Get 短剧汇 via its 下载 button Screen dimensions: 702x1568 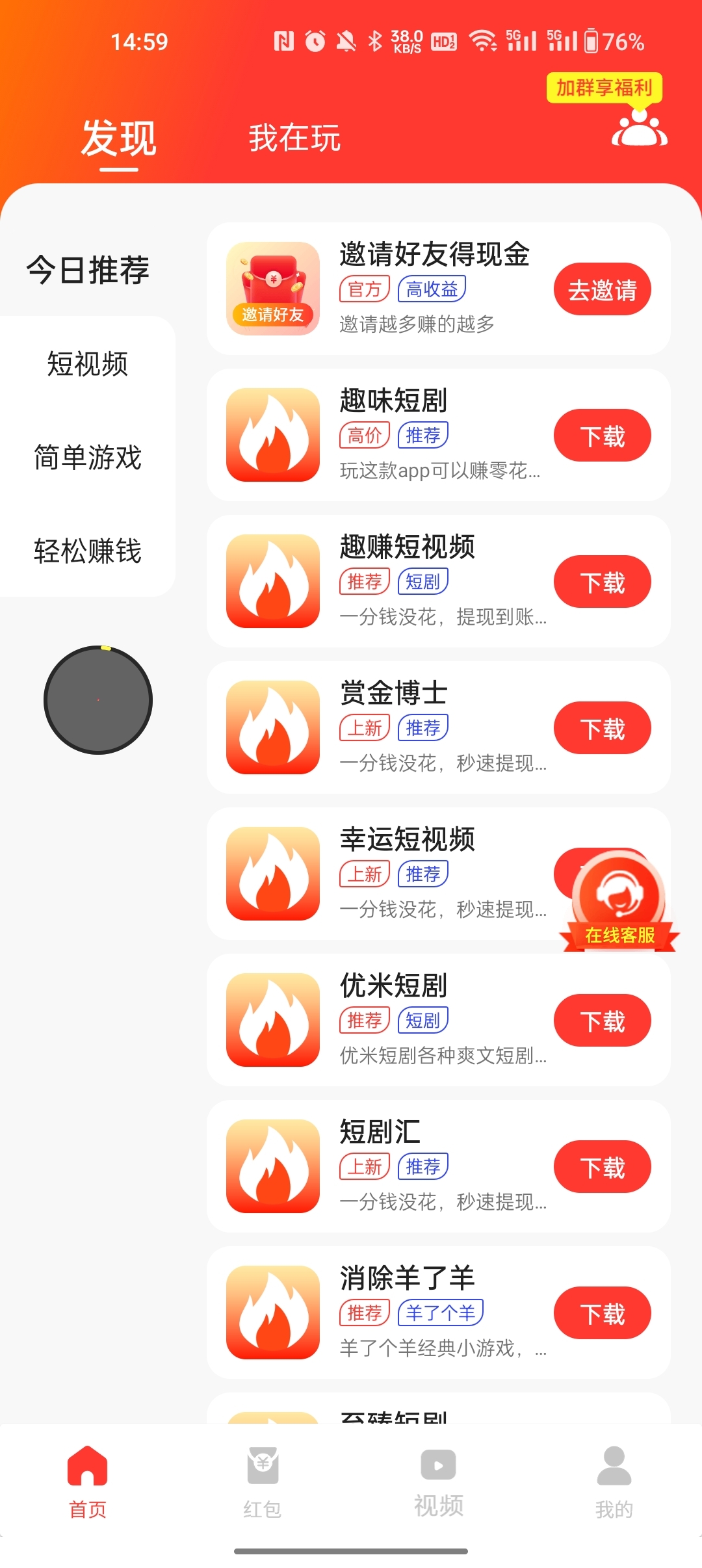[x=602, y=1167]
